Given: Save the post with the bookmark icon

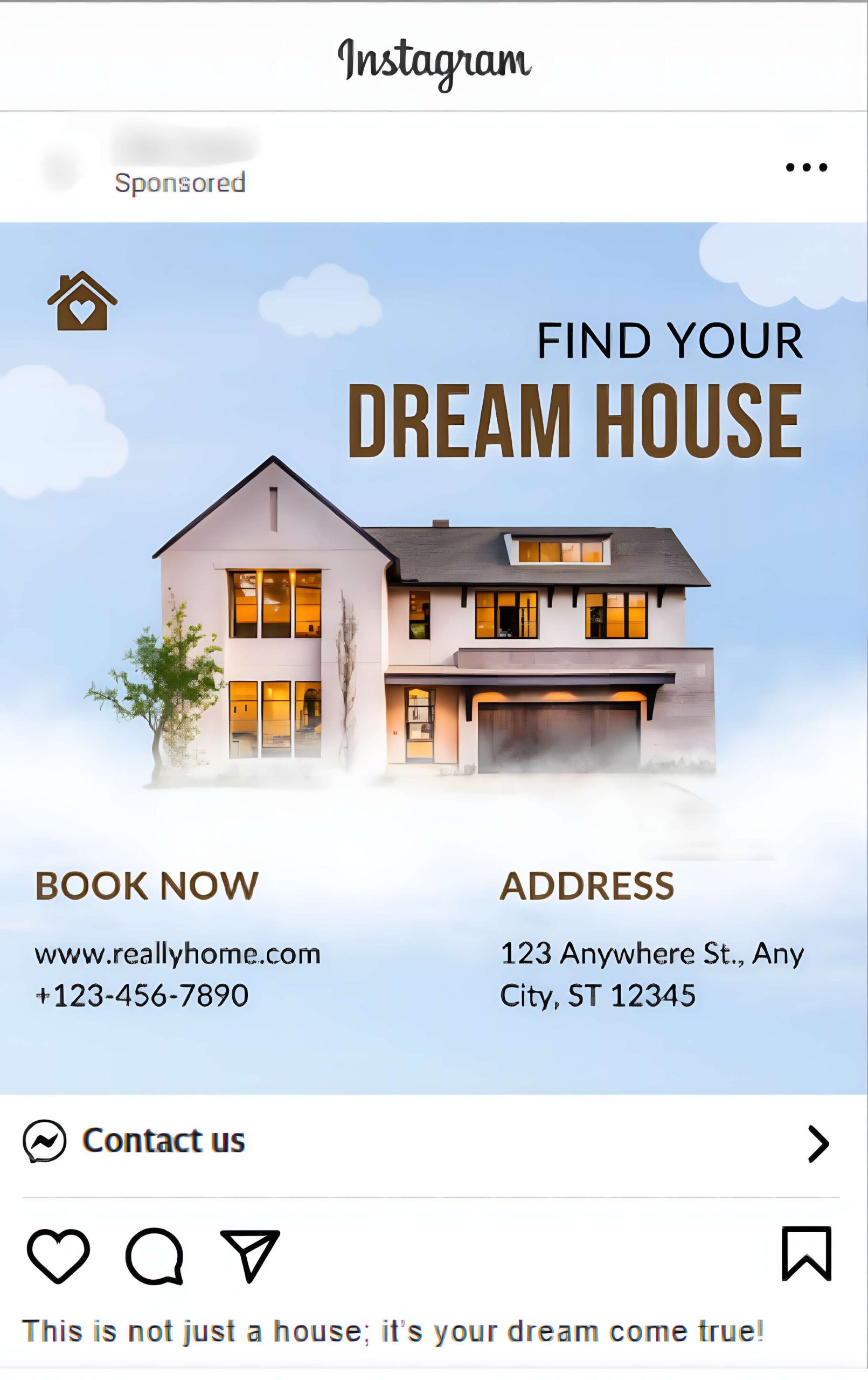Looking at the screenshot, I should [x=806, y=1253].
